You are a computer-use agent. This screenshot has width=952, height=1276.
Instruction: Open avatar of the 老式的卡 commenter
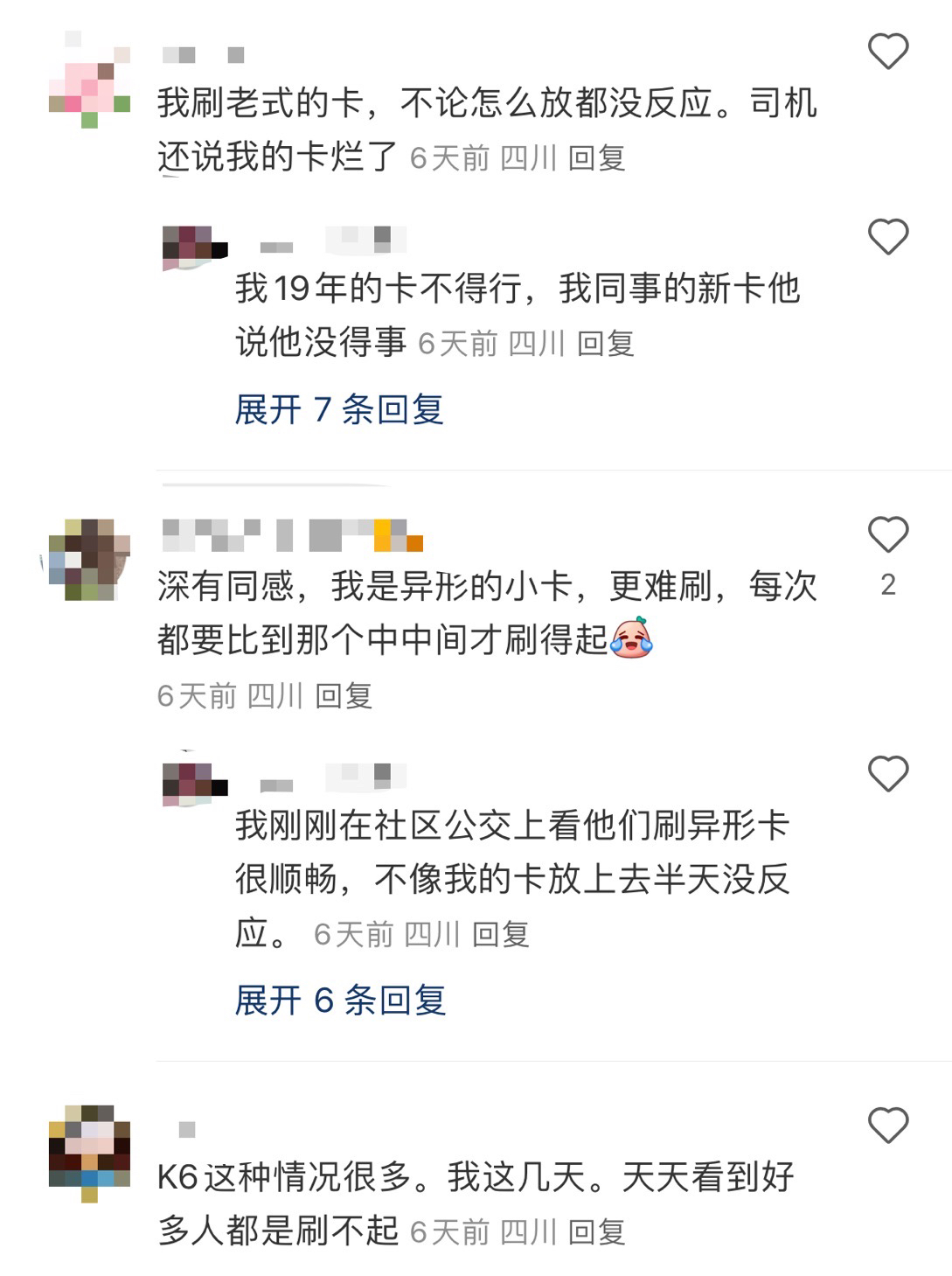(x=89, y=80)
